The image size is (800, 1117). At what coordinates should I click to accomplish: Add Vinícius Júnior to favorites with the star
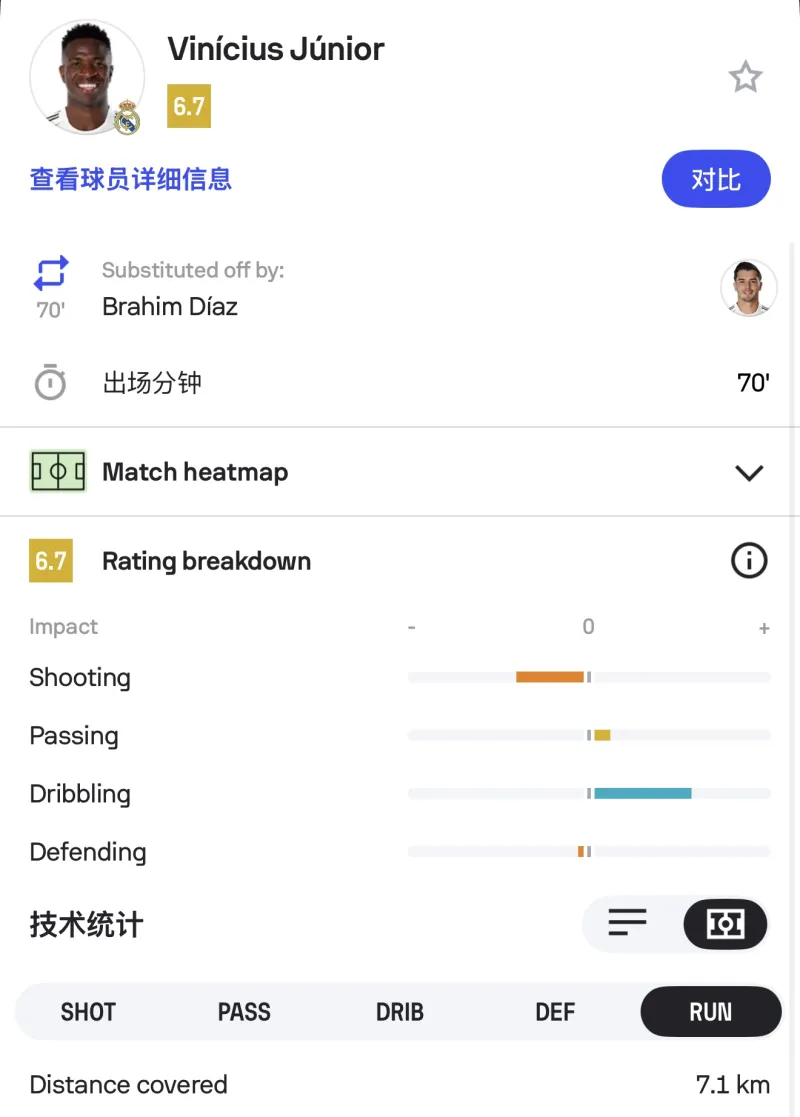click(x=745, y=77)
